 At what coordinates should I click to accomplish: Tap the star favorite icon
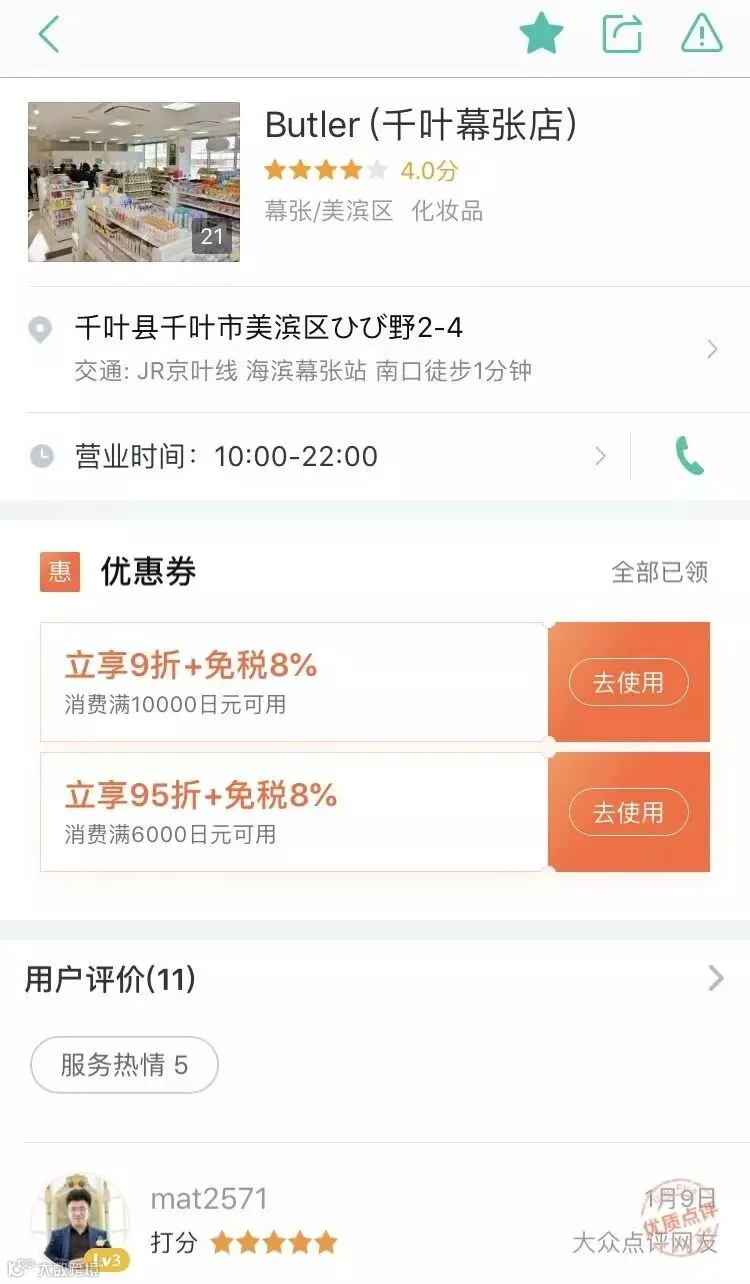pos(541,35)
